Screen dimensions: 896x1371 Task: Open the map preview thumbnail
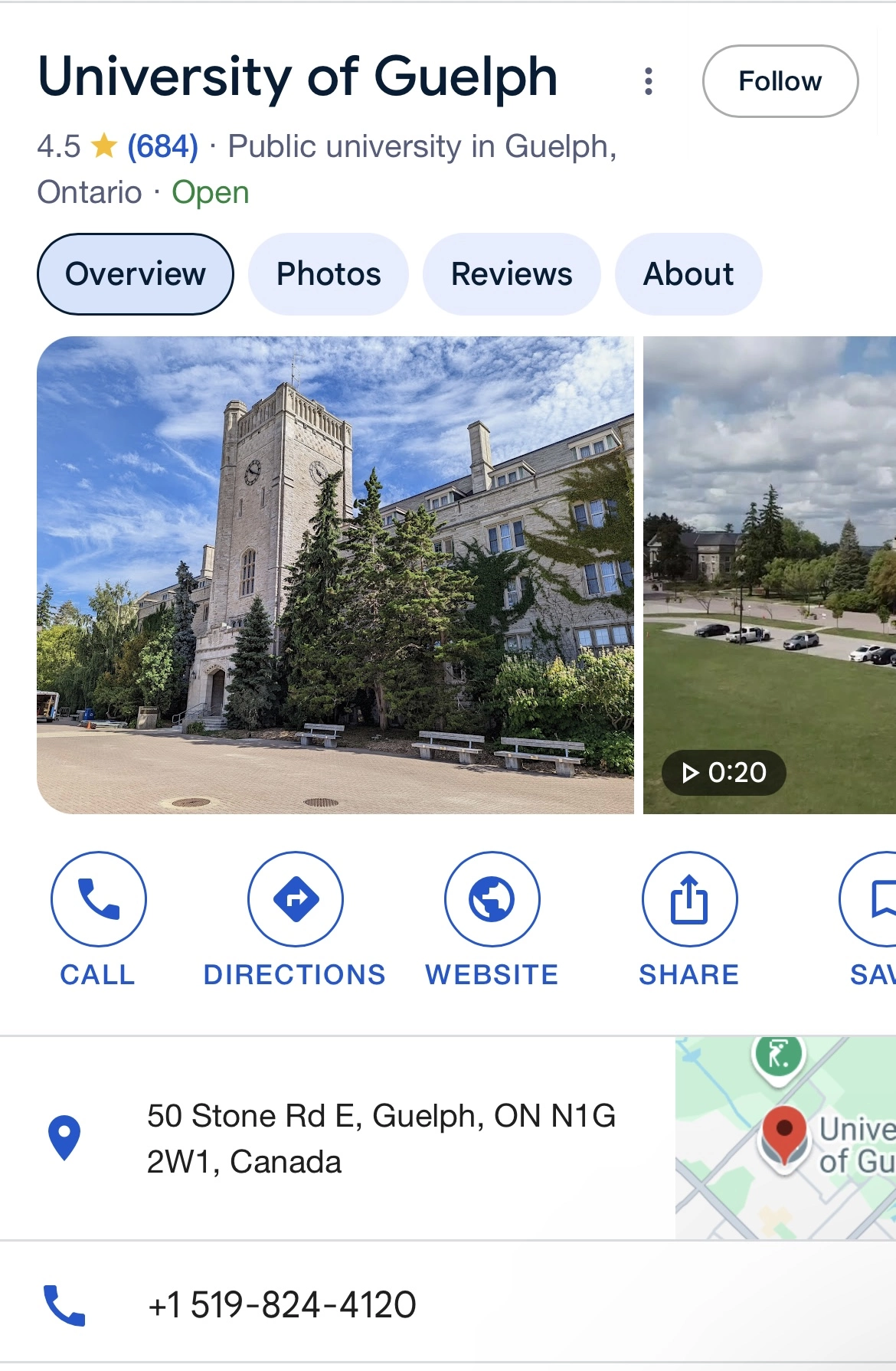point(785,1139)
